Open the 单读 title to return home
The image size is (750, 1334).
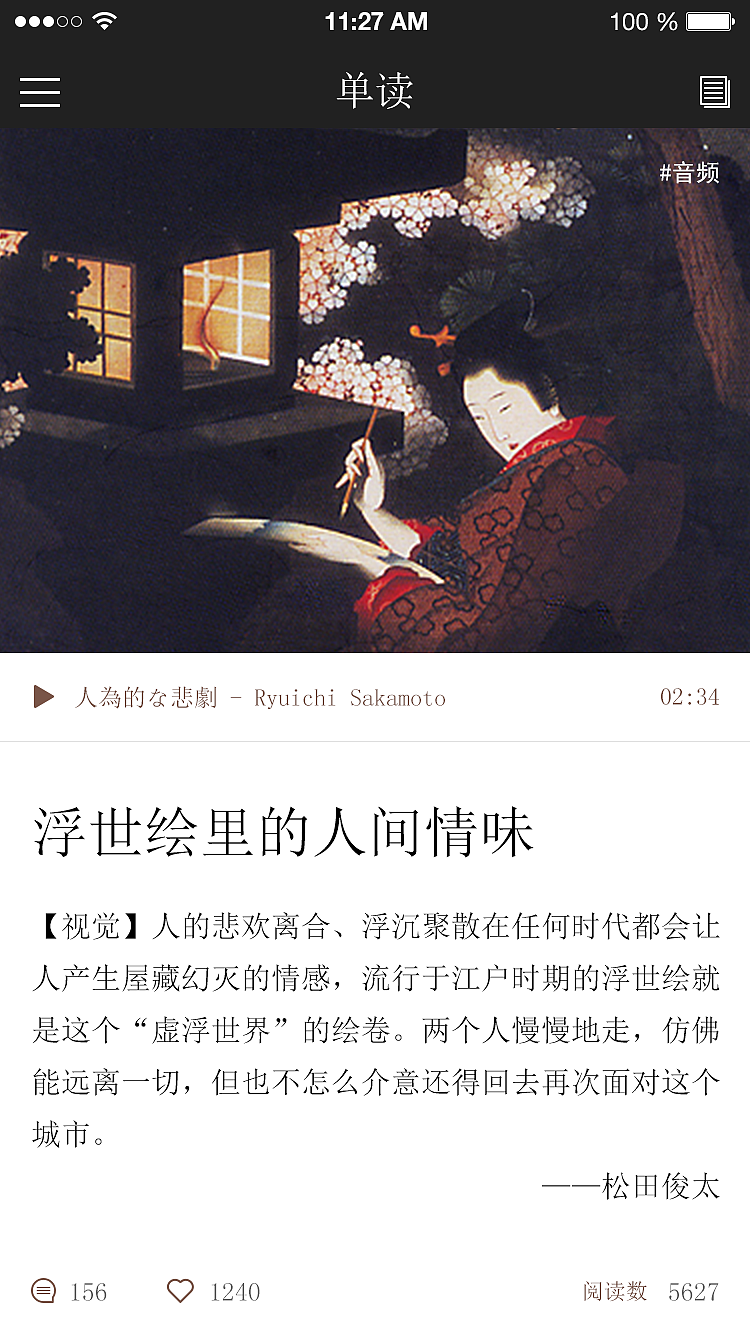[375, 91]
